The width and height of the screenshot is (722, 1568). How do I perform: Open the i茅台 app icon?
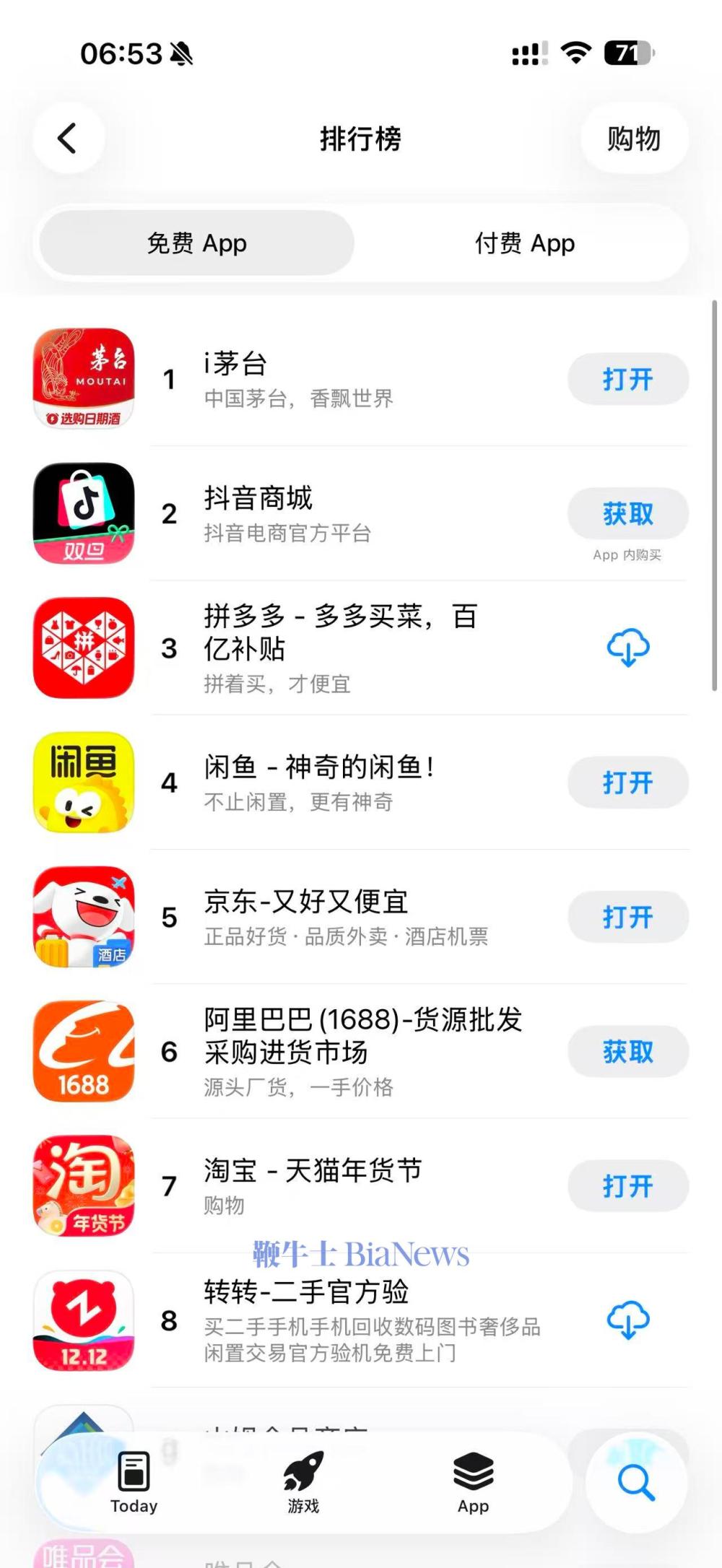point(82,378)
